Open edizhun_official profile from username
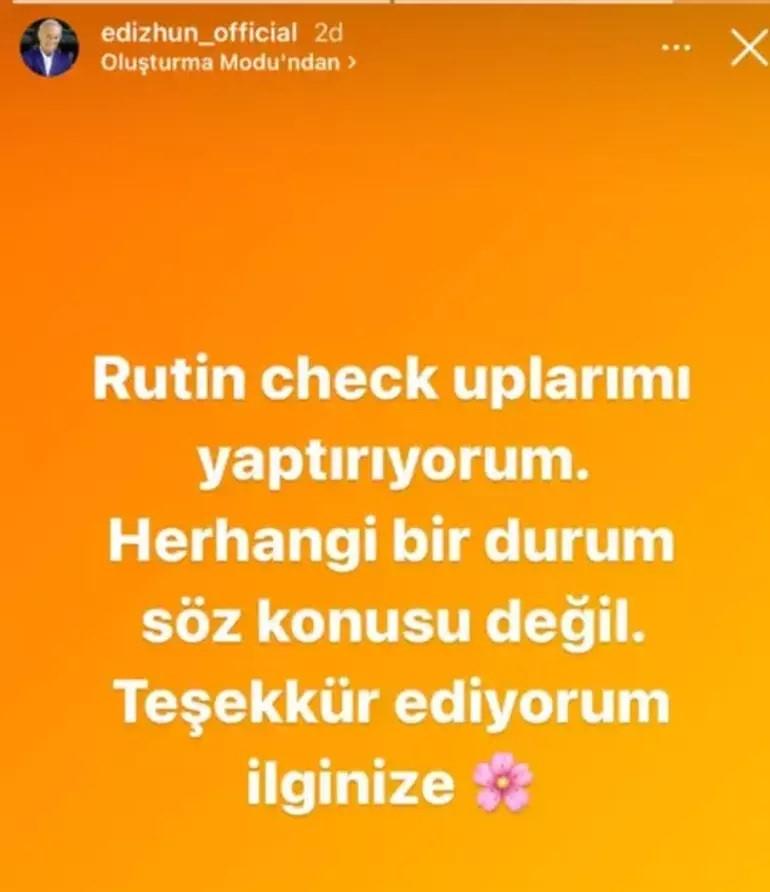The width and height of the screenshot is (770, 892). point(199,32)
